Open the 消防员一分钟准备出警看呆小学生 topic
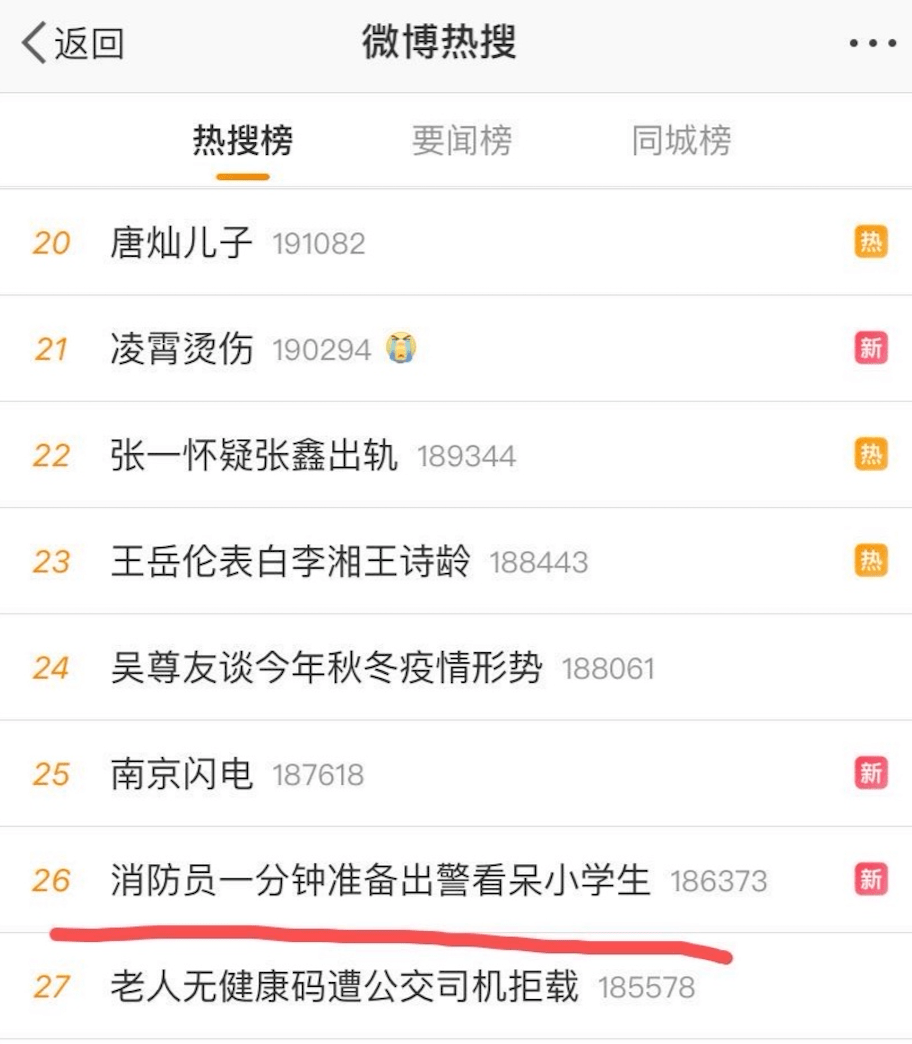 point(380,880)
